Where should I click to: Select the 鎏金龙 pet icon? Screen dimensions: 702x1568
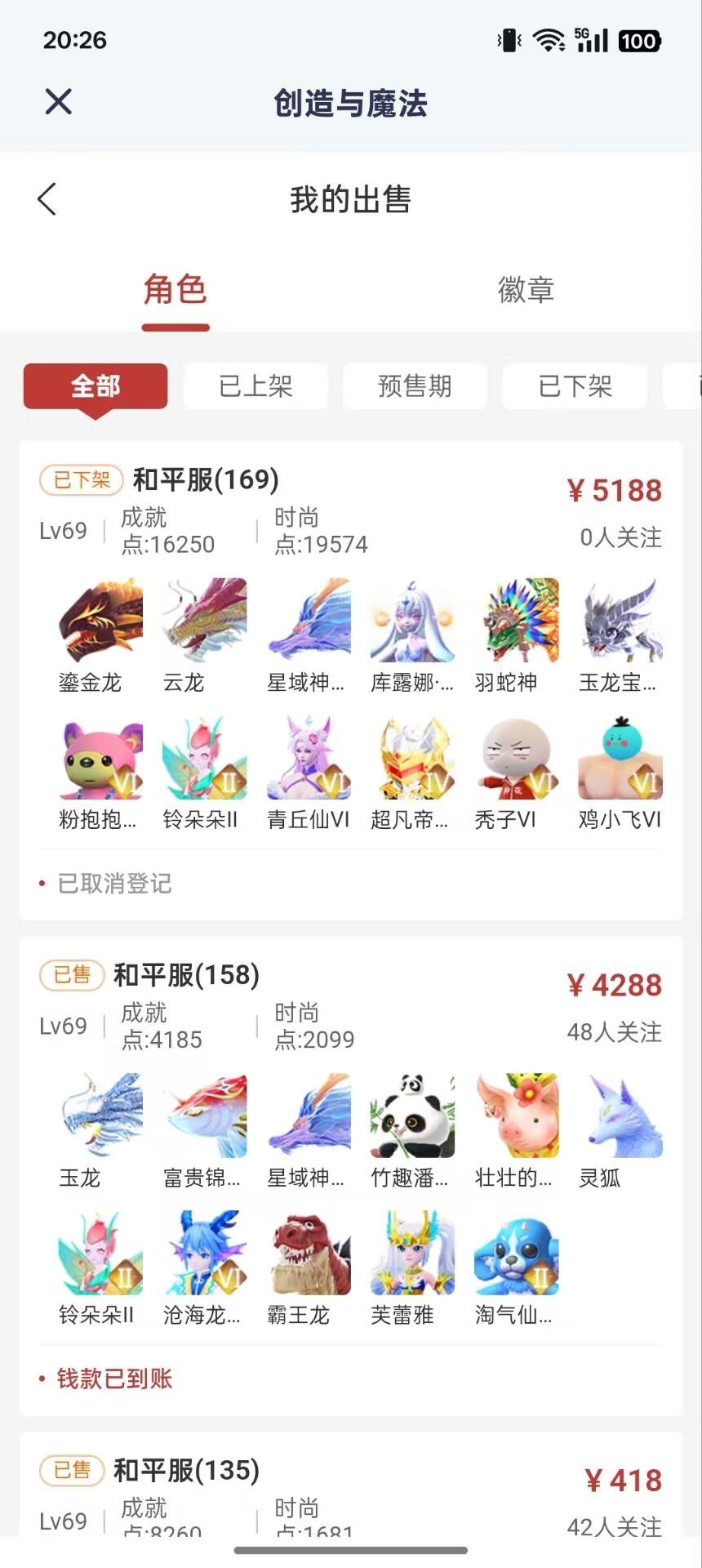click(x=98, y=621)
